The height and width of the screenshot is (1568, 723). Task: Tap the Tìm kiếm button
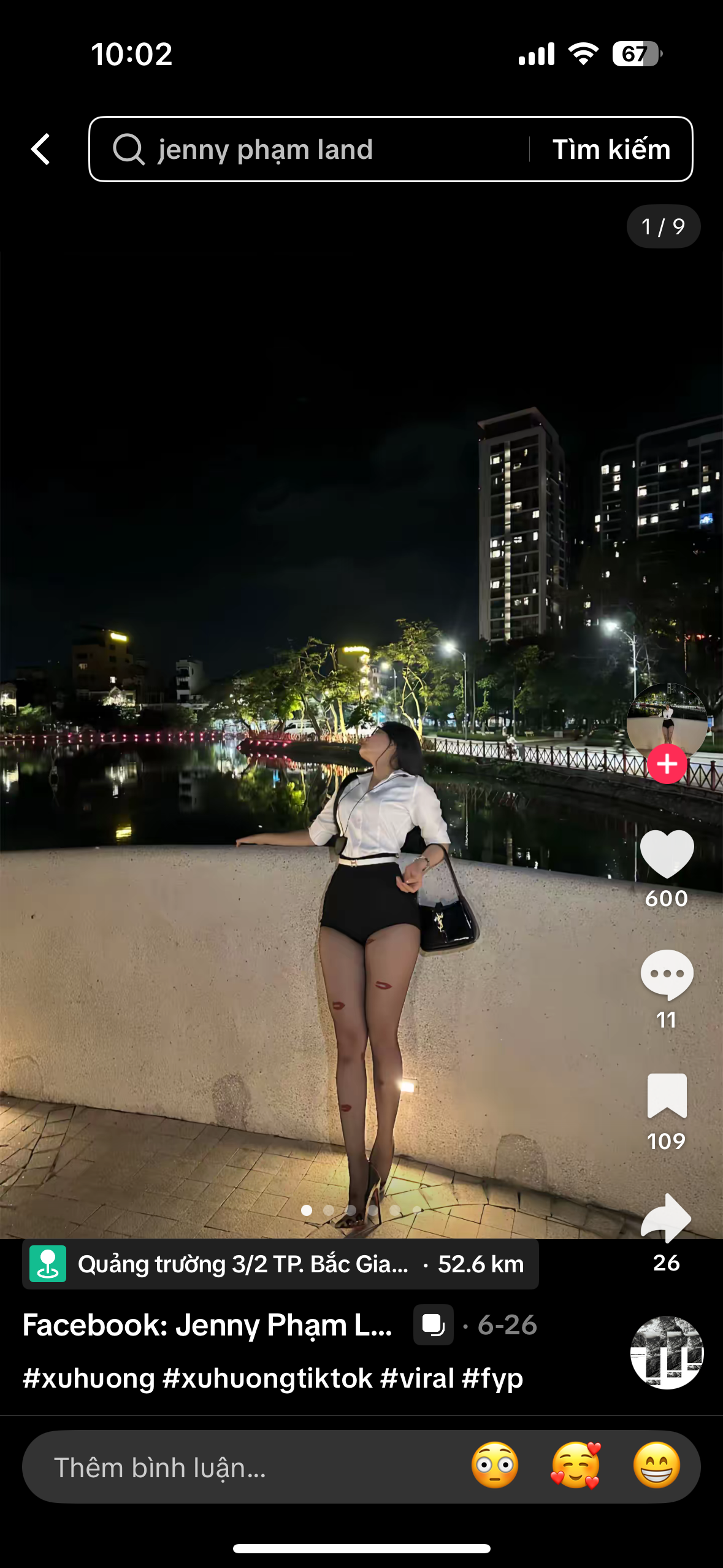[x=611, y=149]
